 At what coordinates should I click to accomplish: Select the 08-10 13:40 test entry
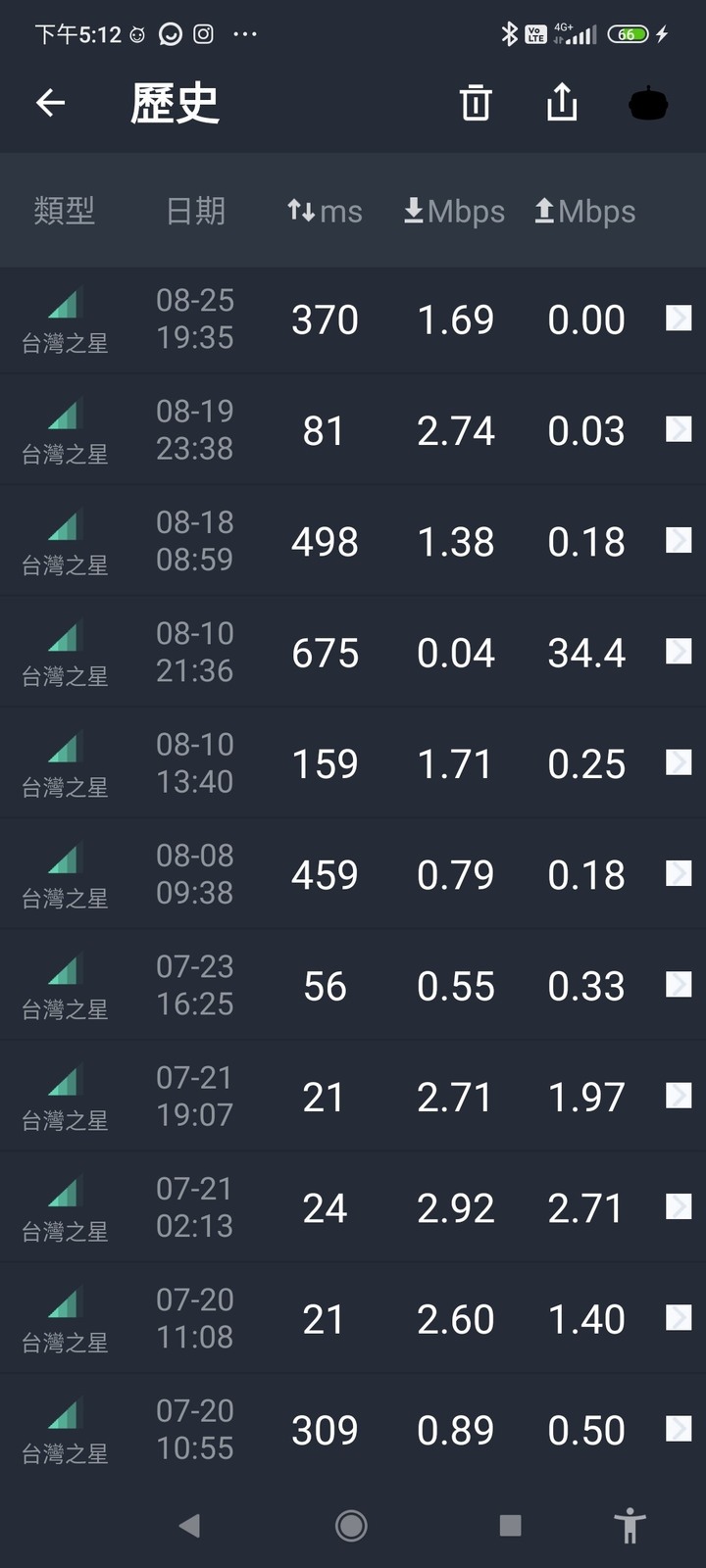click(353, 763)
